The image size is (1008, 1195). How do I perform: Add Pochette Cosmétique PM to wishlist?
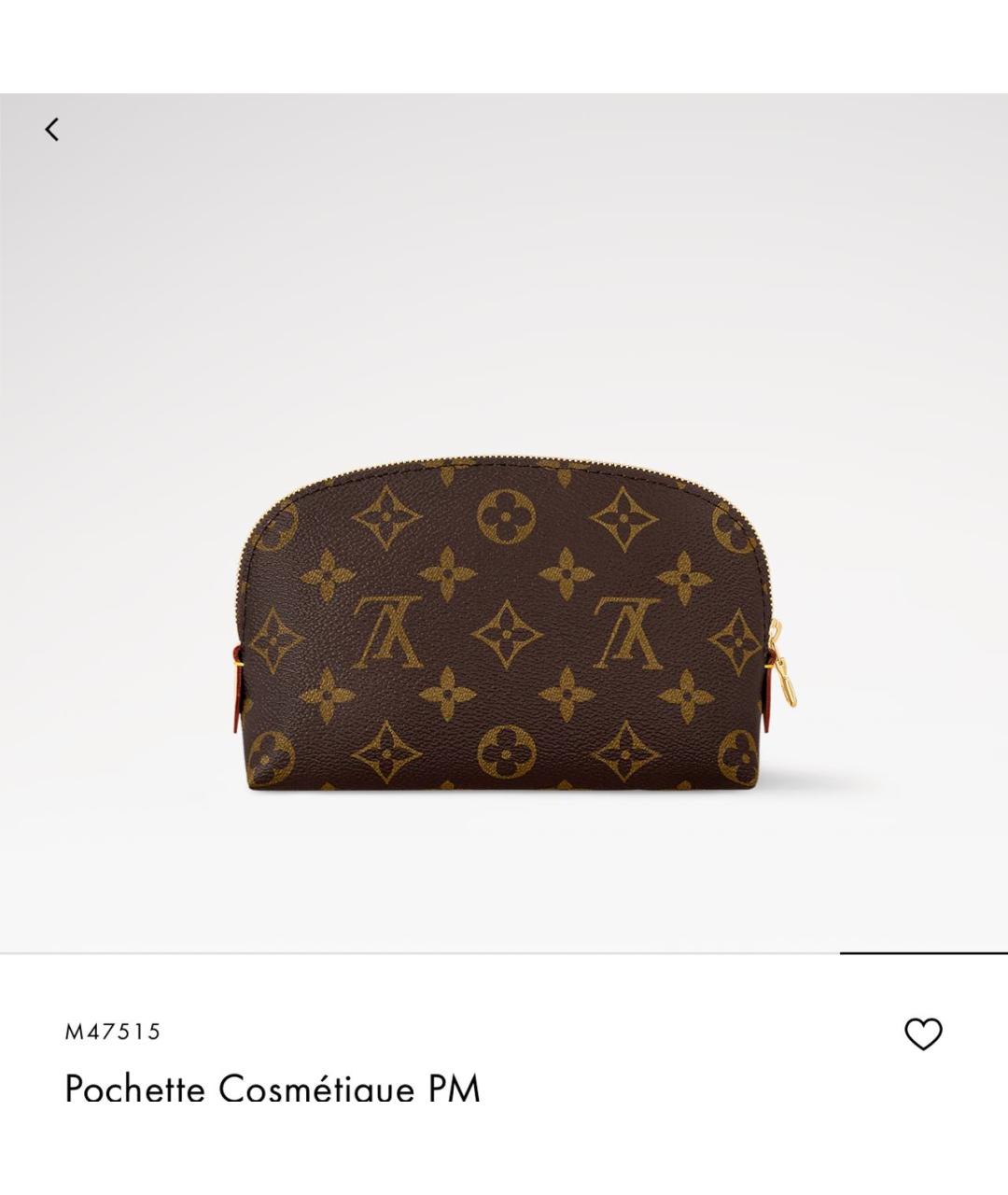923,1033
